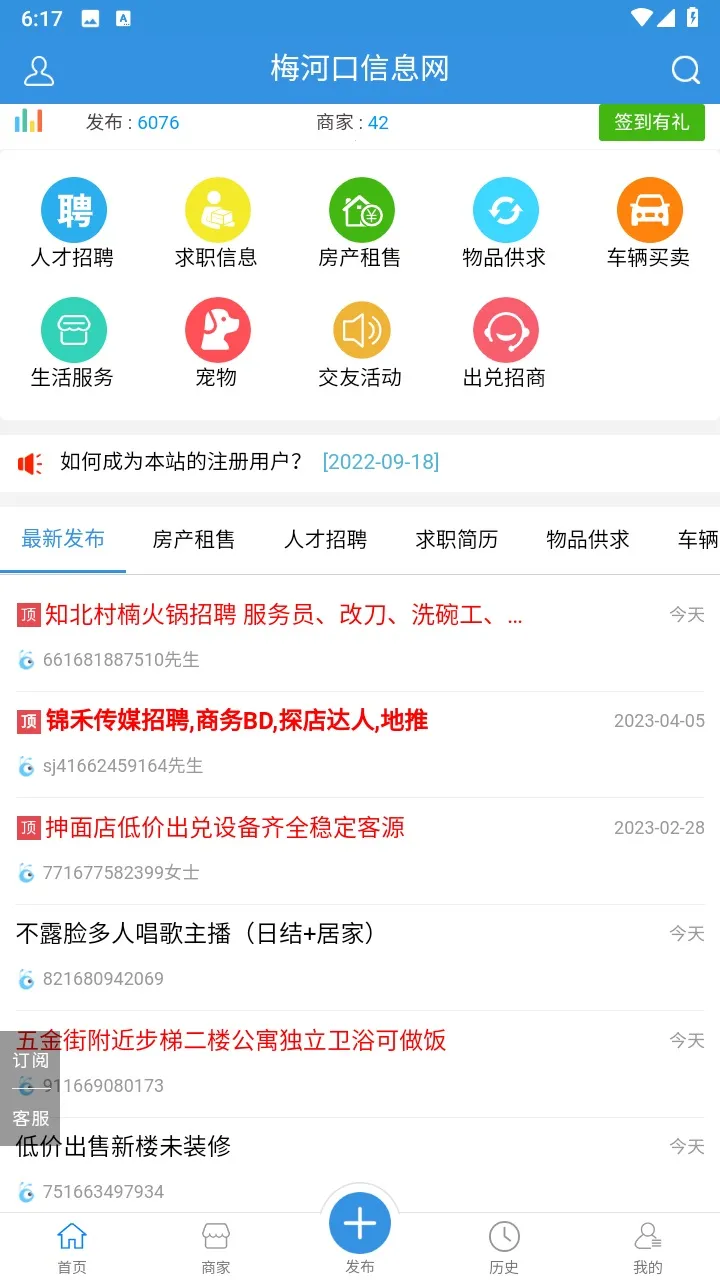Switch to the 求职简历 tab
Screen dimensions: 720x1280
456,540
